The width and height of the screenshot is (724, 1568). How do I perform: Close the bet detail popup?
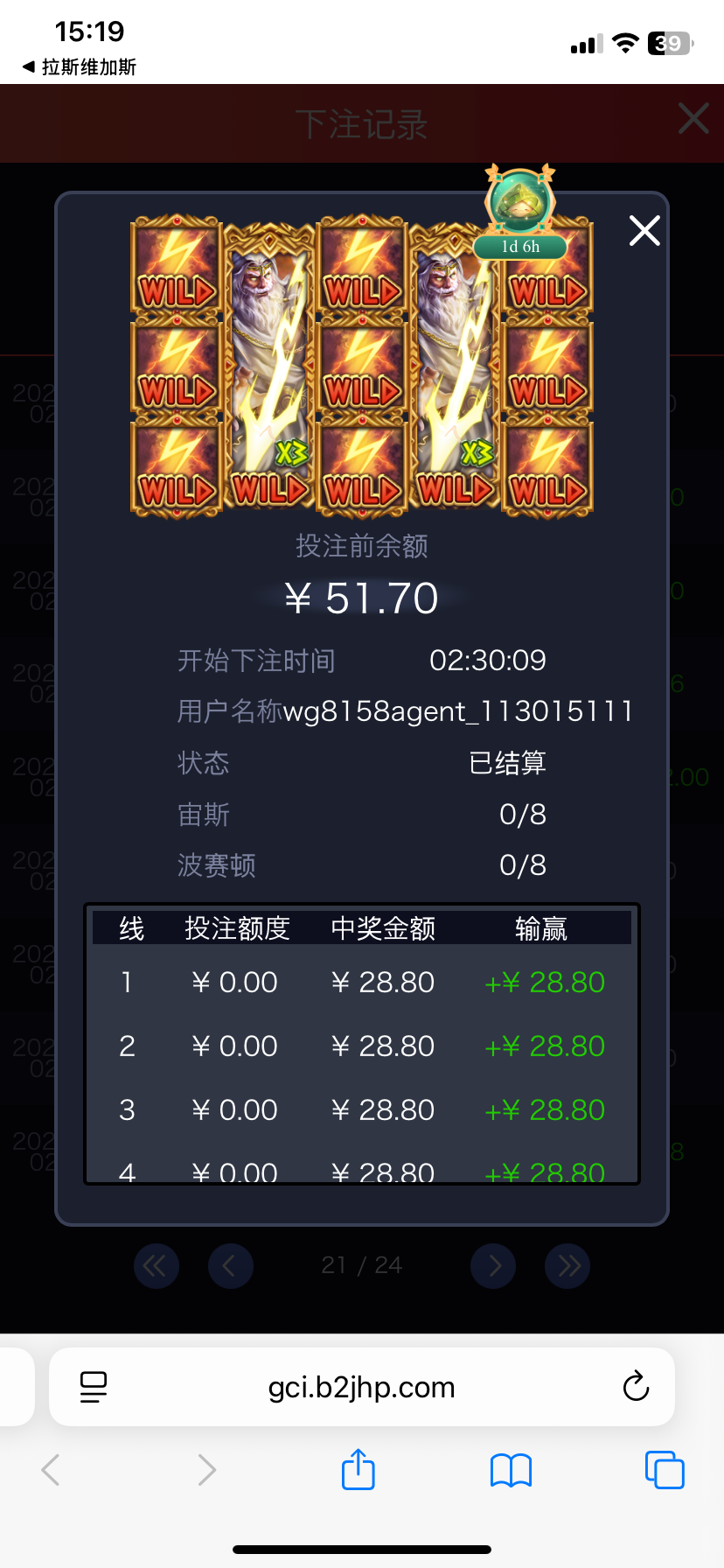click(x=644, y=231)
